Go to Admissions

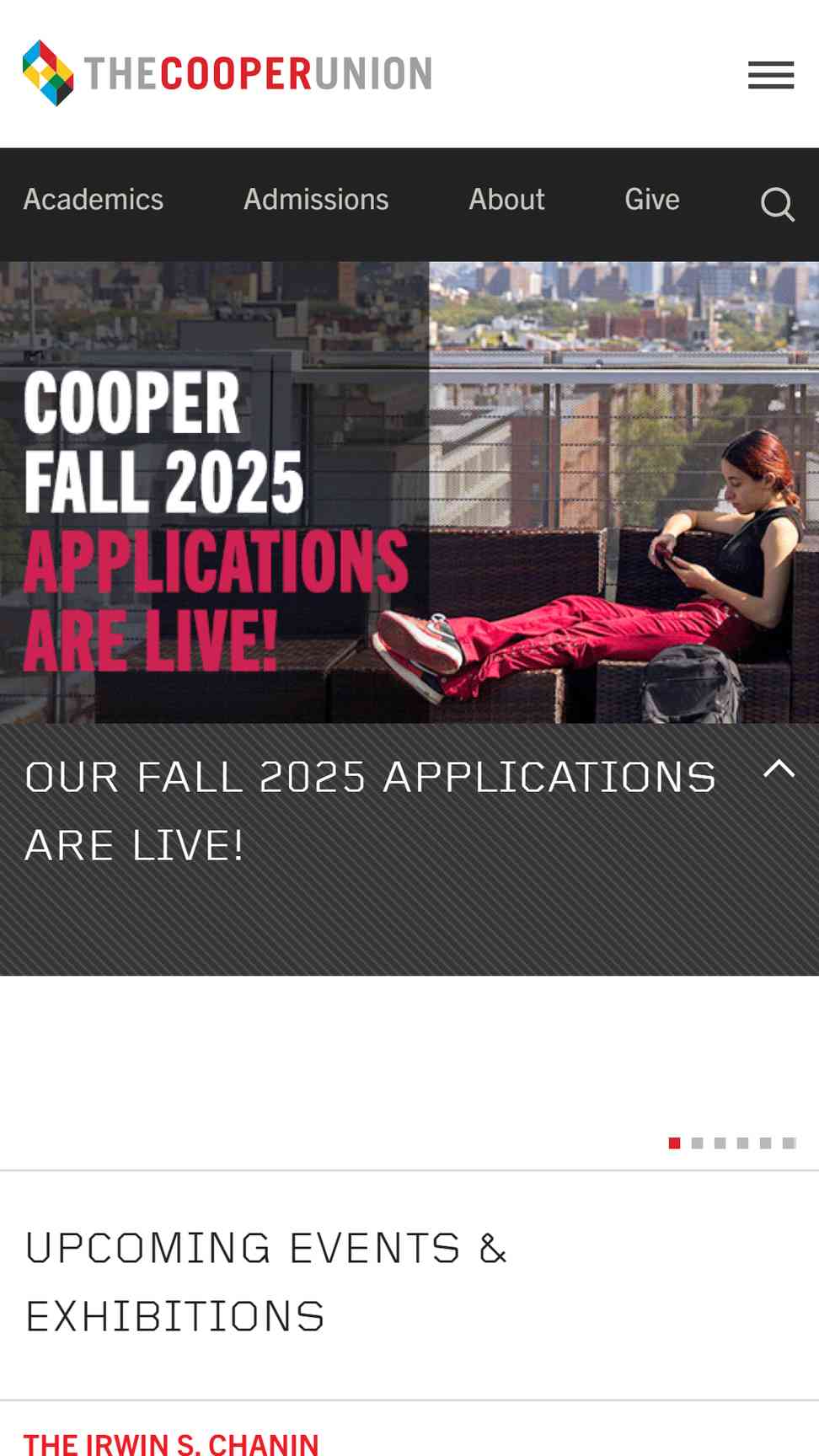click(x=316, y=200)
